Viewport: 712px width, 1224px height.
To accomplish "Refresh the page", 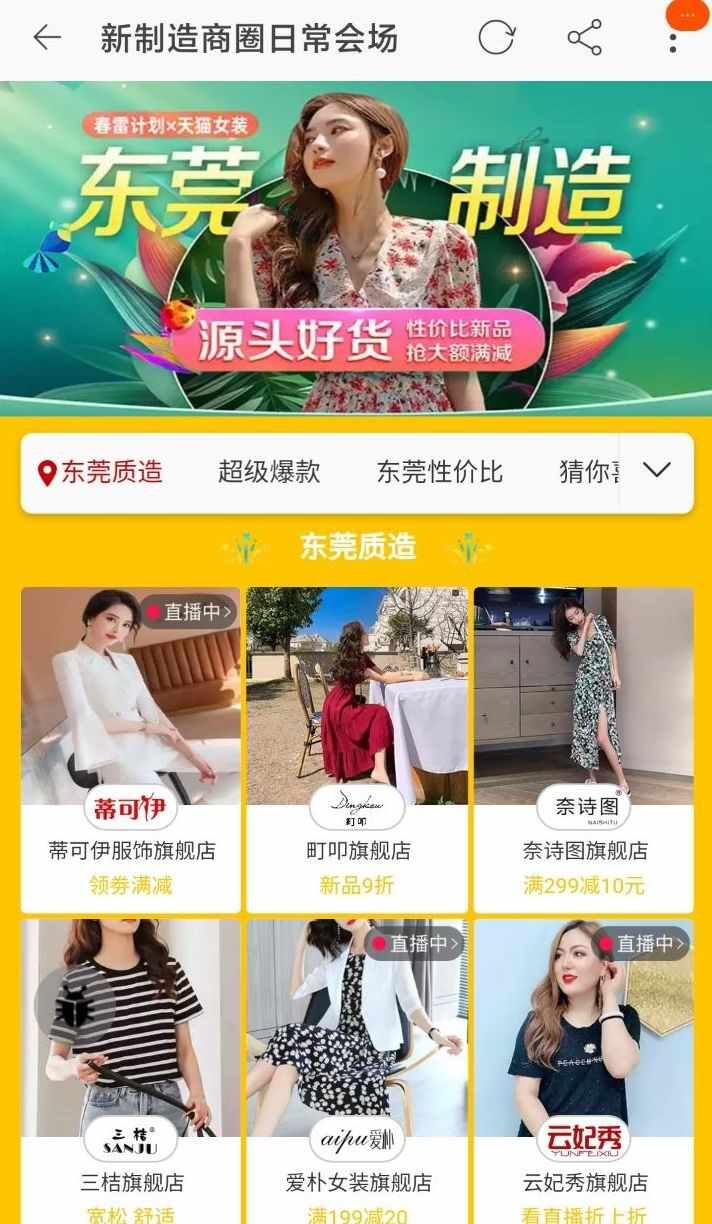I will click(x=496, y=39).
